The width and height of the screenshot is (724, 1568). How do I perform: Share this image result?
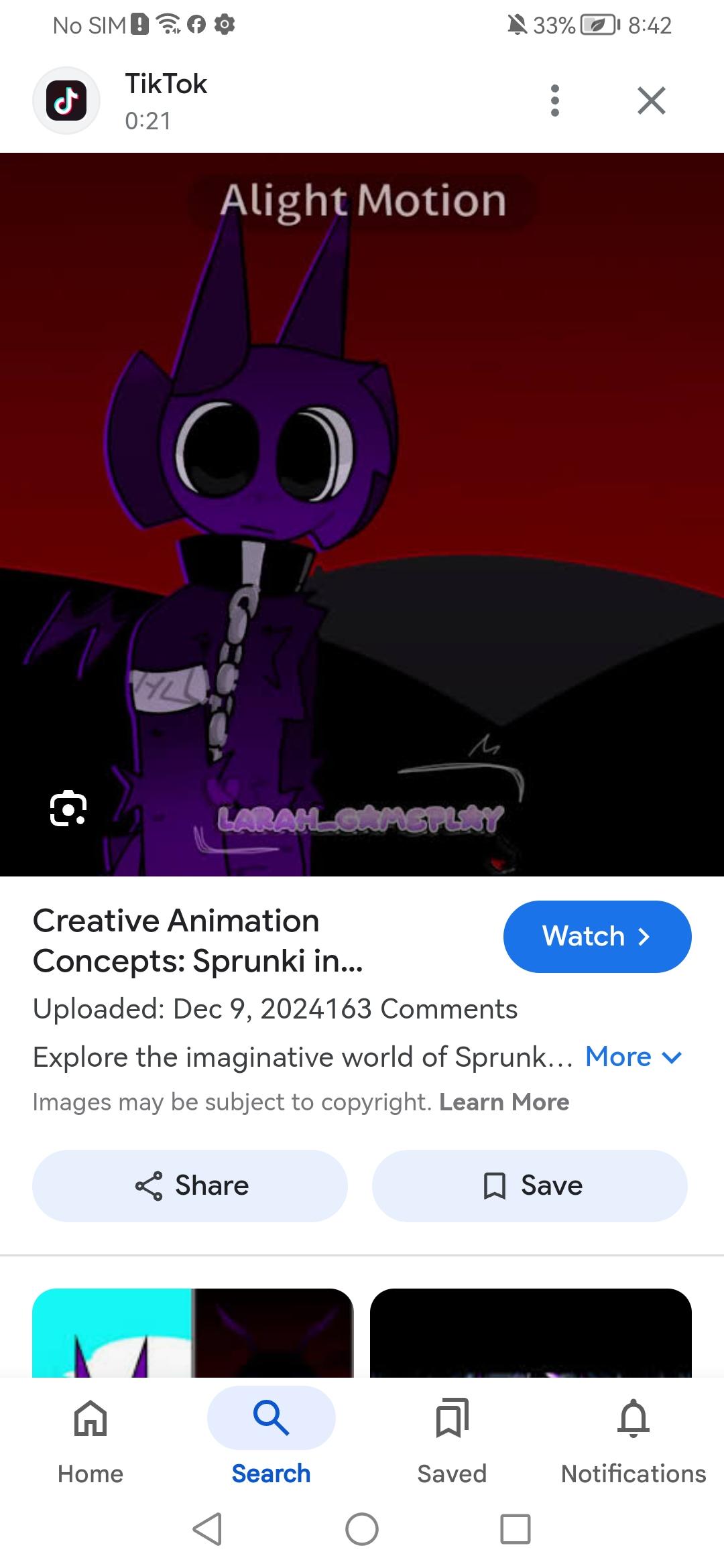click(x=190, y=1185)
